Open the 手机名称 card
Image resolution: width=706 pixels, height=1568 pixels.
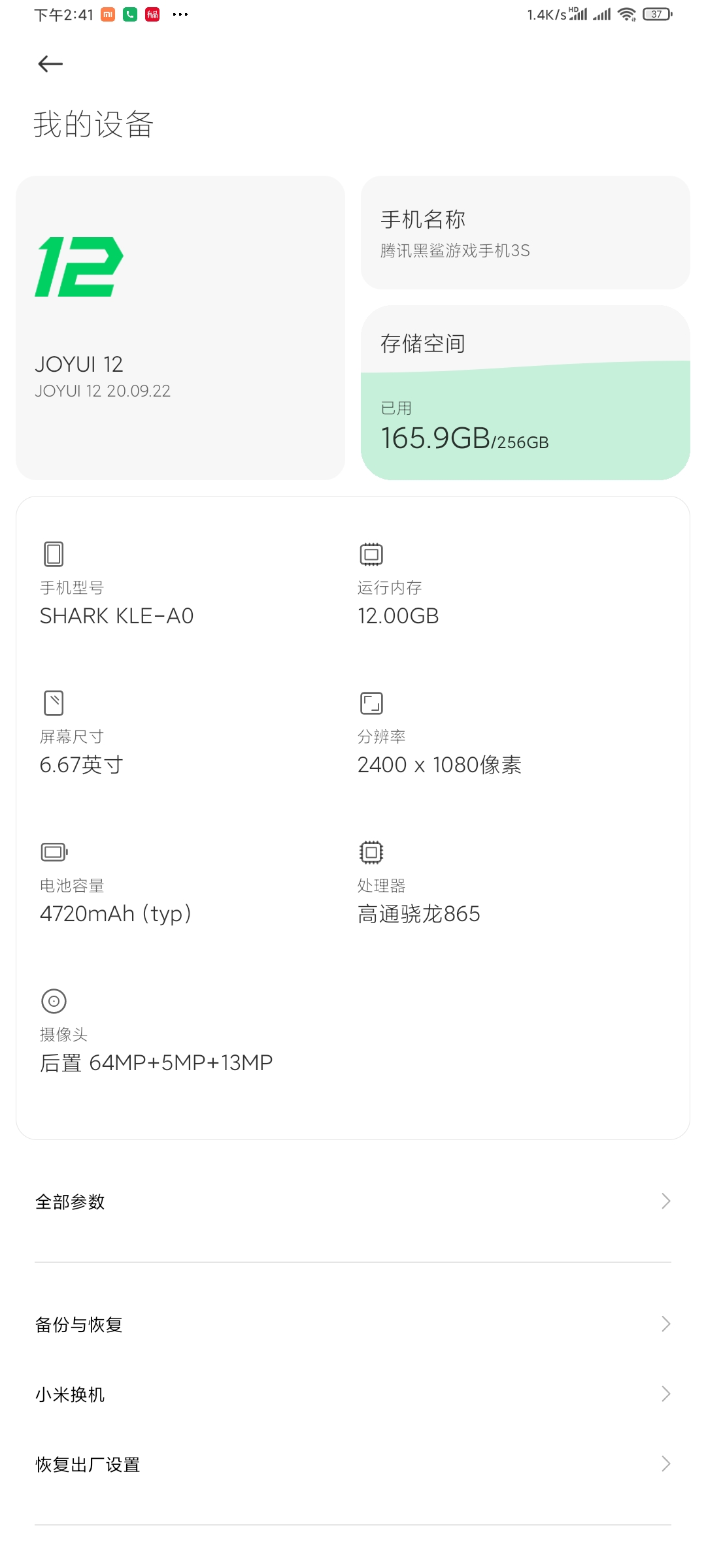[x=526, y=233]
